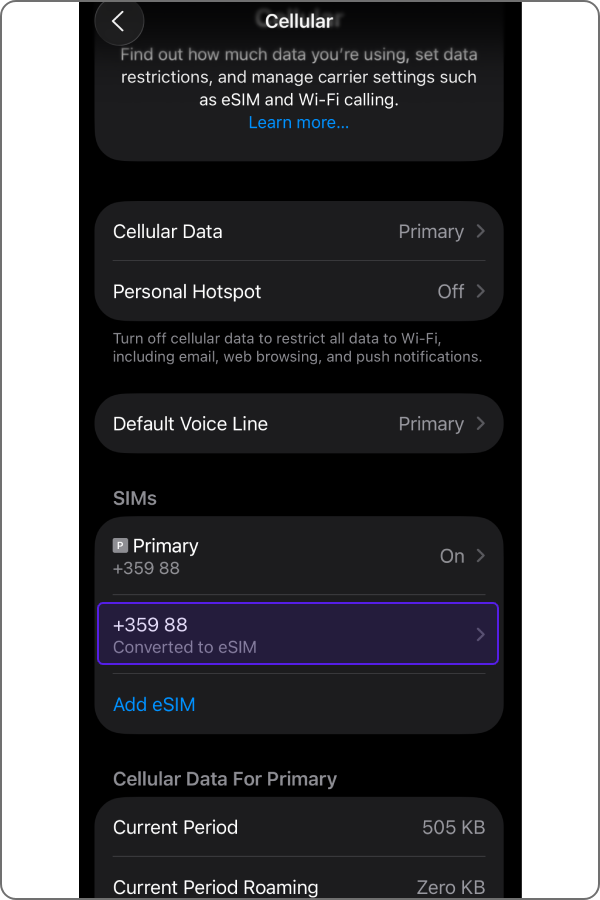The image size is (600, 900).
Task: Open Cellular Data settings
Action: [x=298, y=231]
